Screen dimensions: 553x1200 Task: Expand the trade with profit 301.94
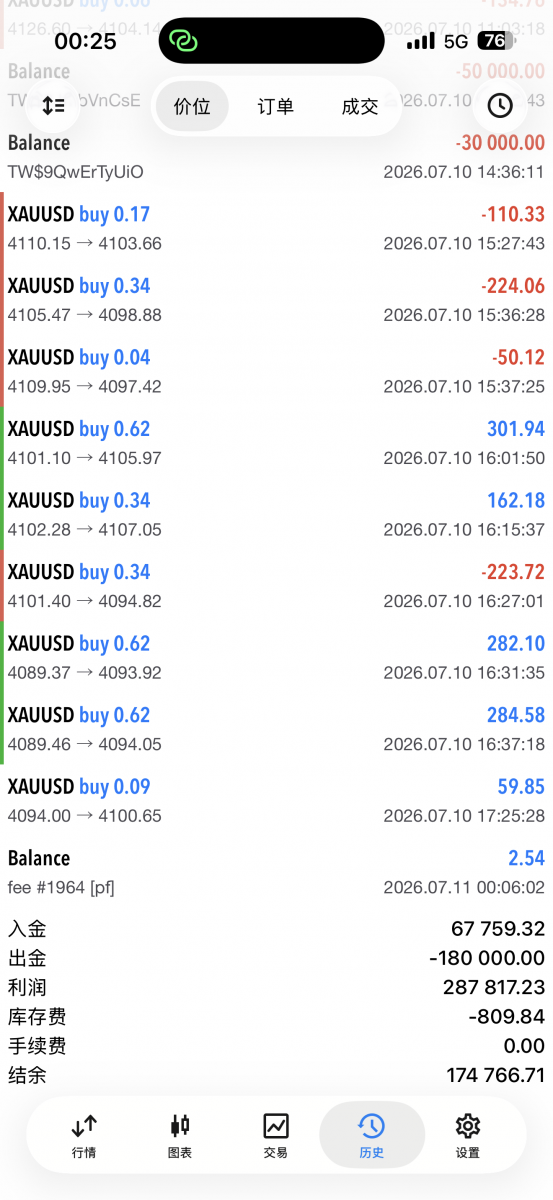click(276, 443)
